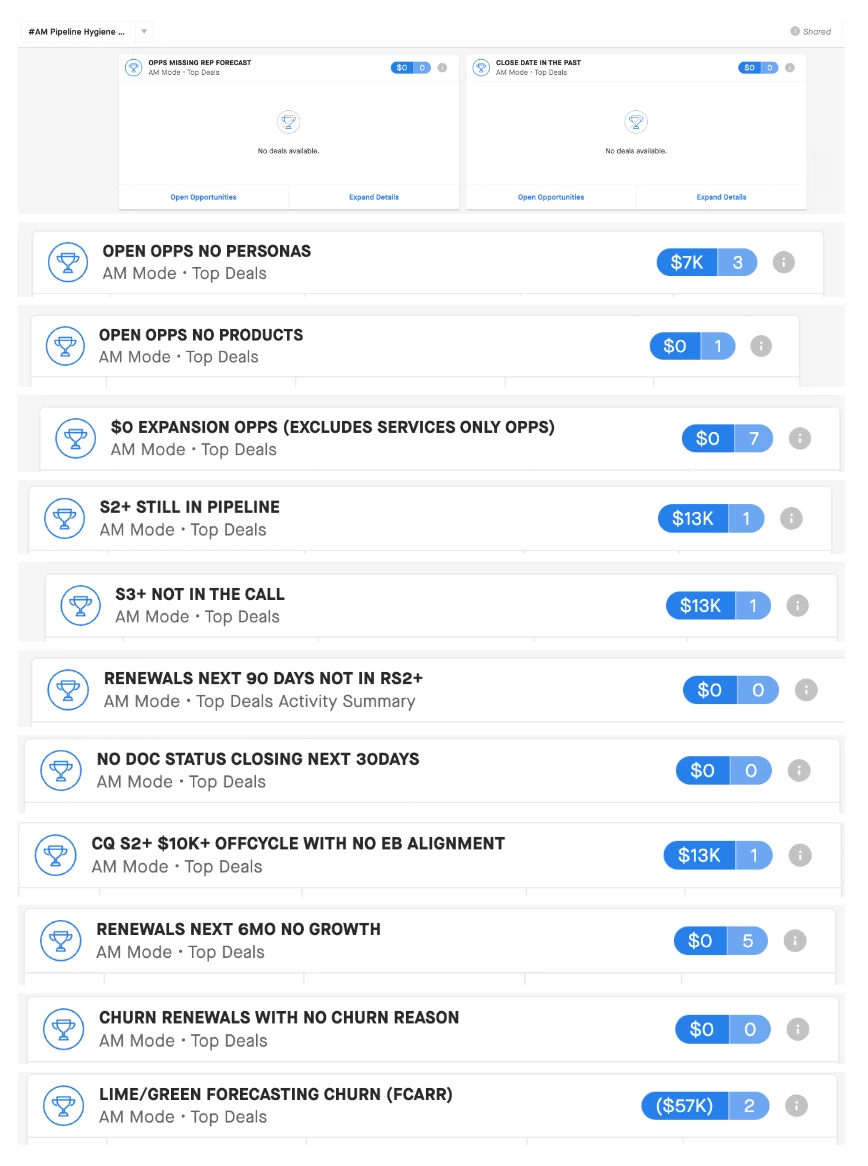
Task: Open the #AM Pipeline Hygiene dashboard dropdown
Action: tap(144, 32)
